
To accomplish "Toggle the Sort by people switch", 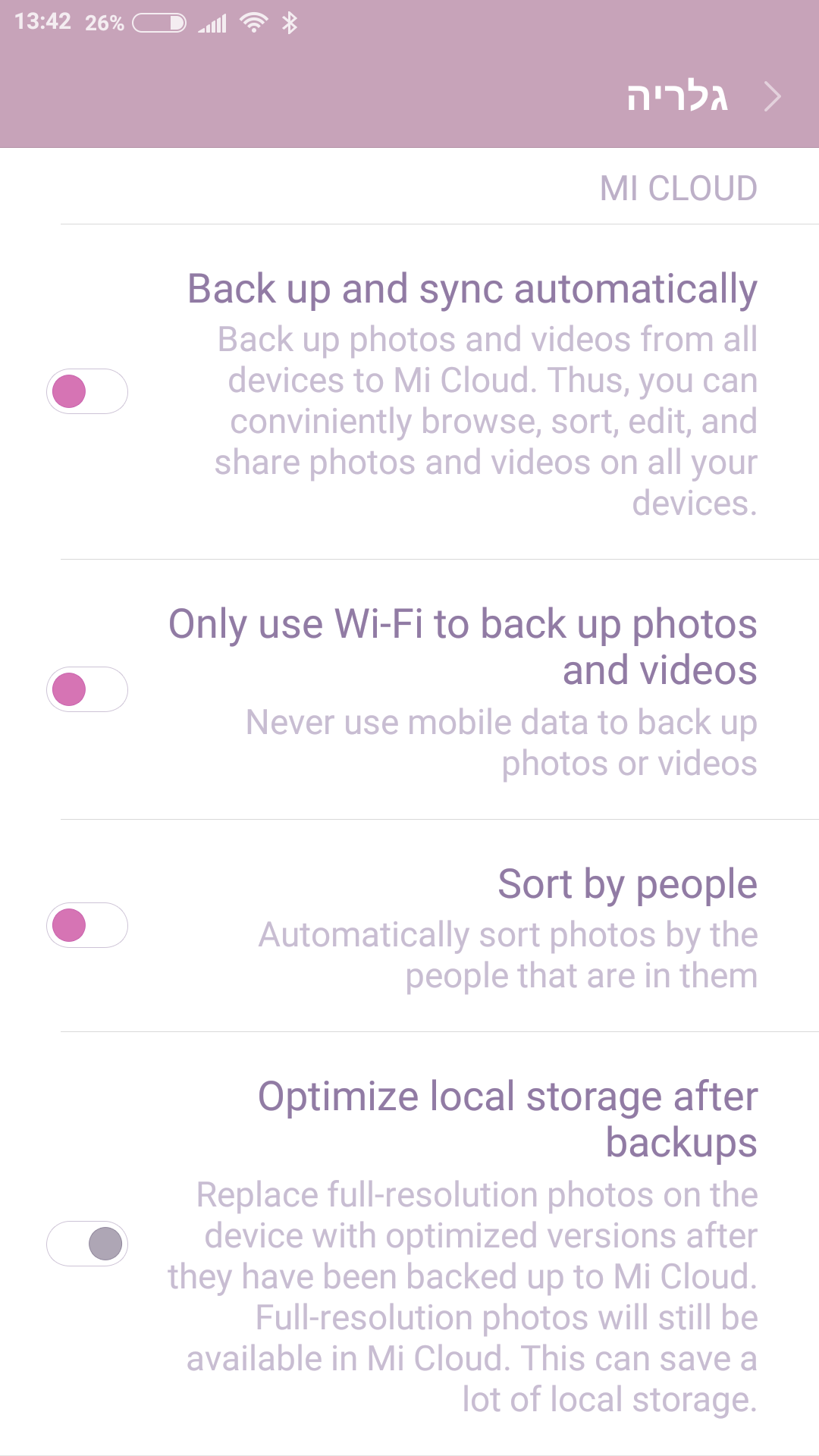I will (87, 925).
